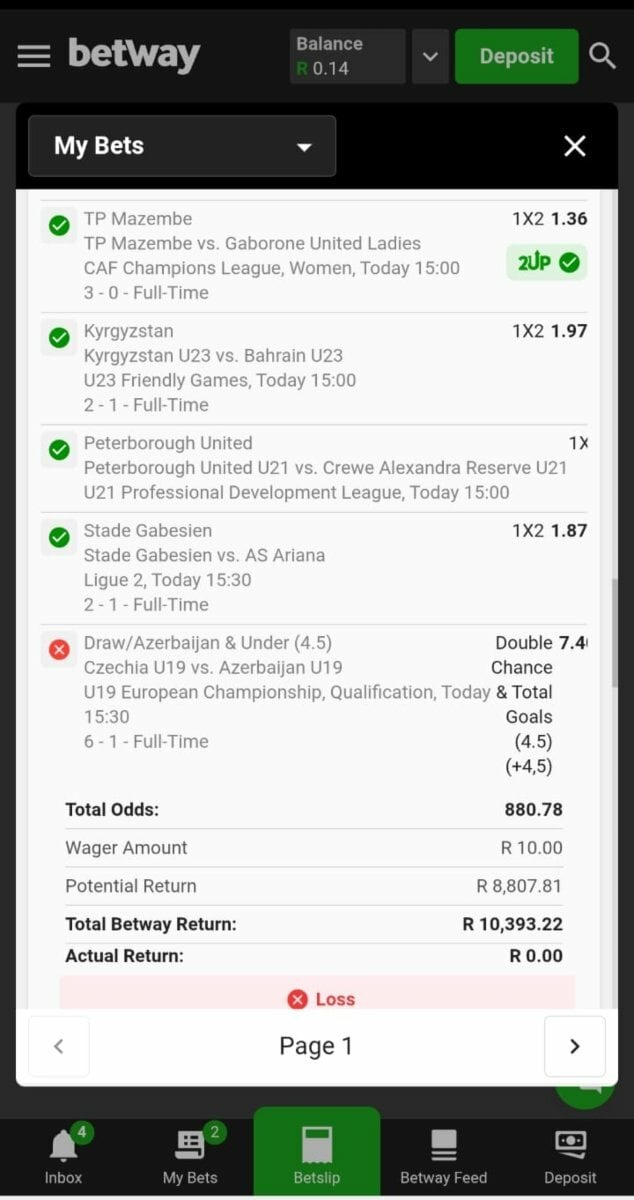Screen dimensions: 634x1200
Task: Open Deposit from the bottom navigation
Action: 570,1155
